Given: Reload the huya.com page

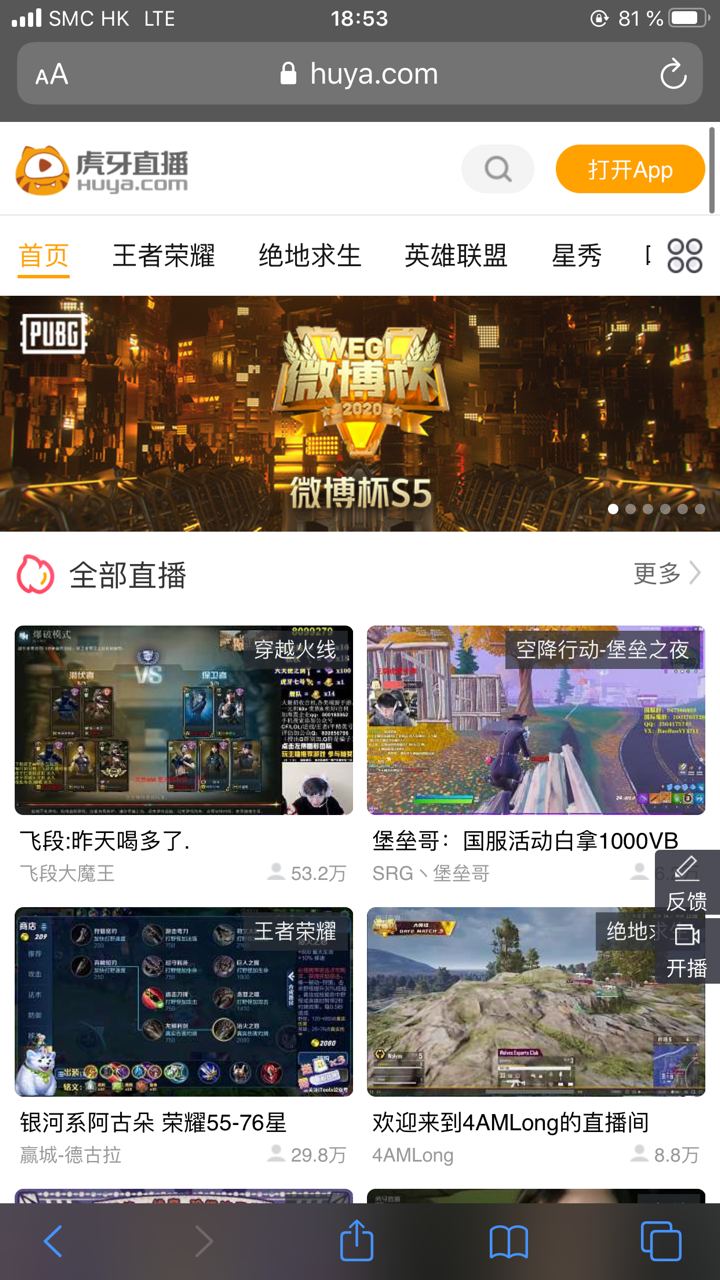Looking at the screenshot, I should 673,74.
